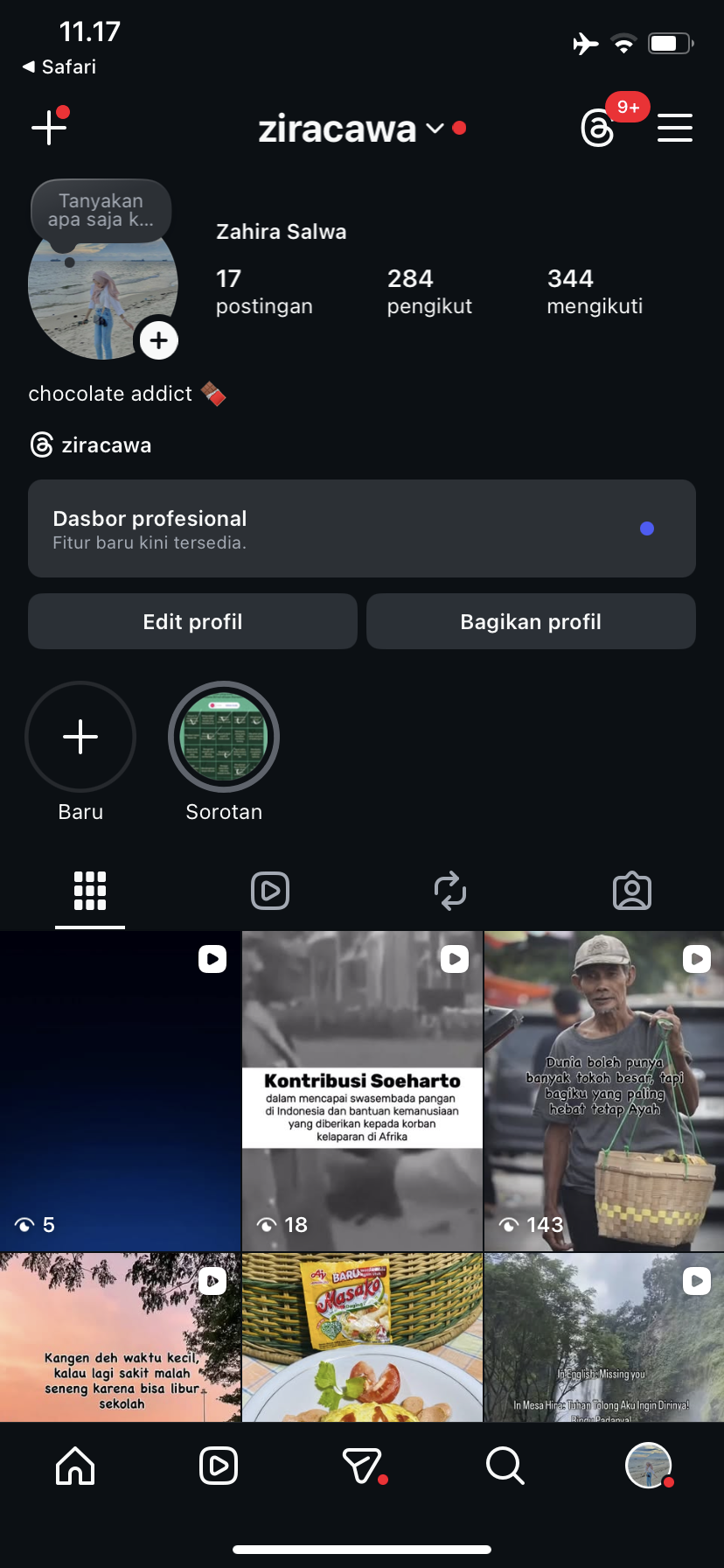724x1568 pixels.
Task: Add a story via the profile photo plus badge
Action: tap(158, 339)
